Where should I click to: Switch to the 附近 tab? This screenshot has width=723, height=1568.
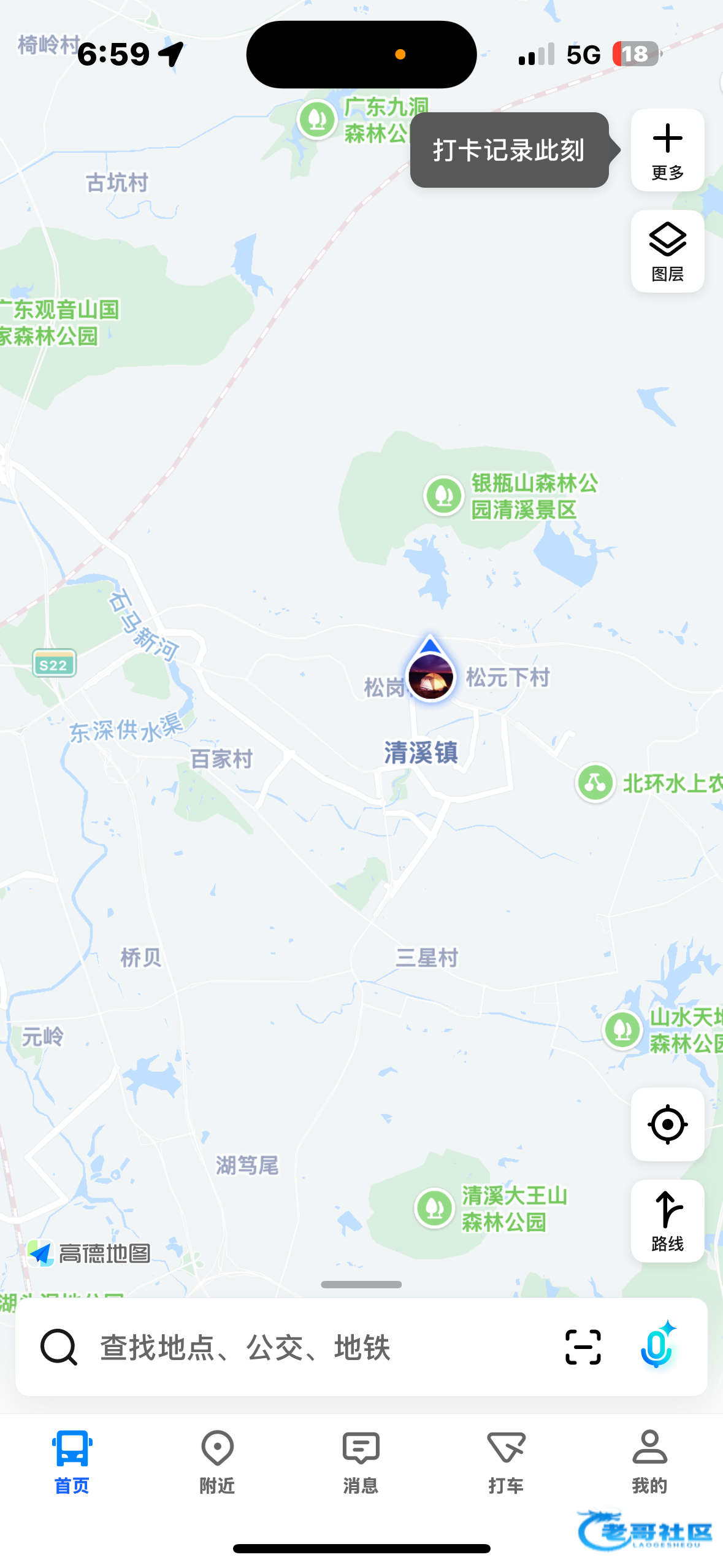tap(217, 1461)
